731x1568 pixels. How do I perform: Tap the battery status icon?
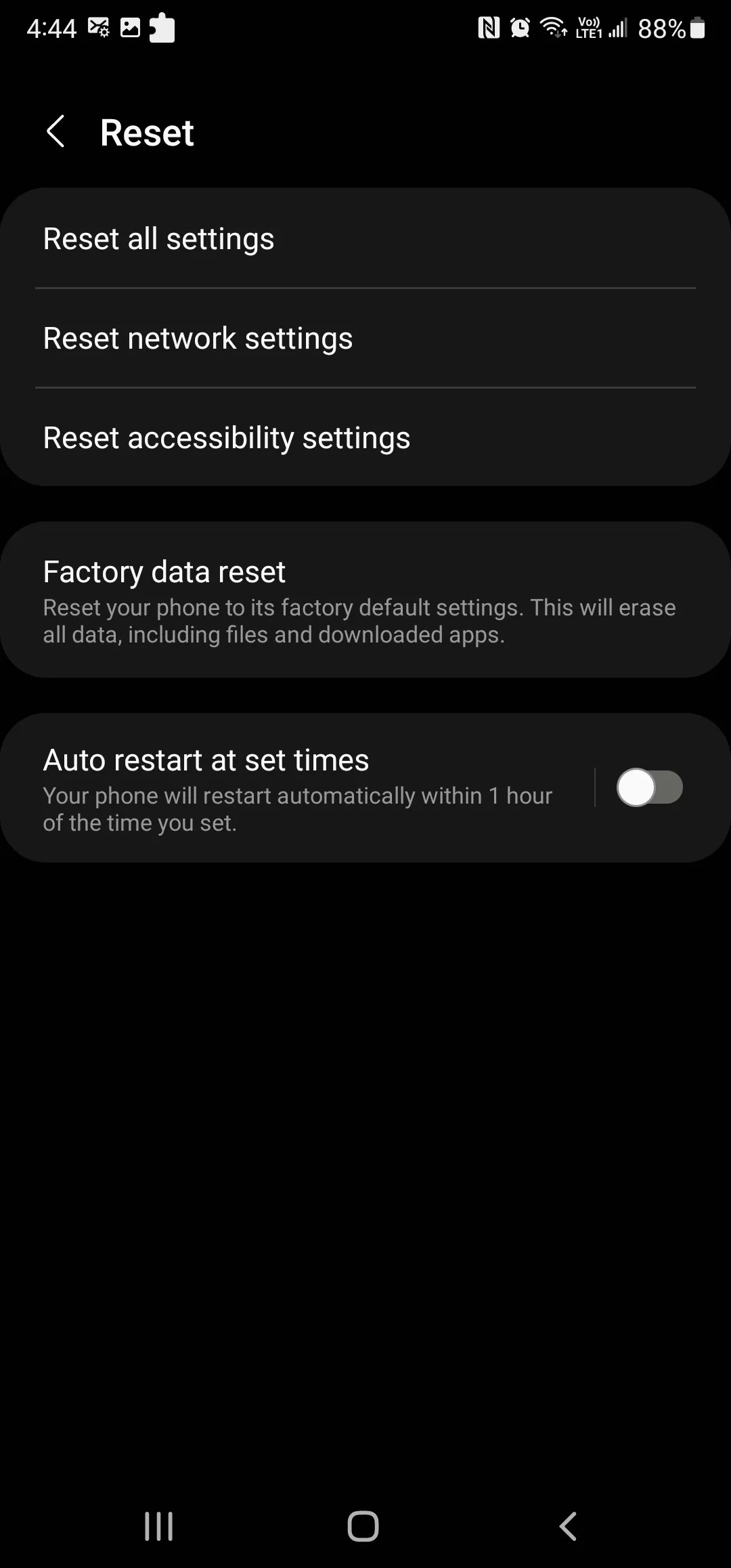pyautogui.click(x=697, y=27)
